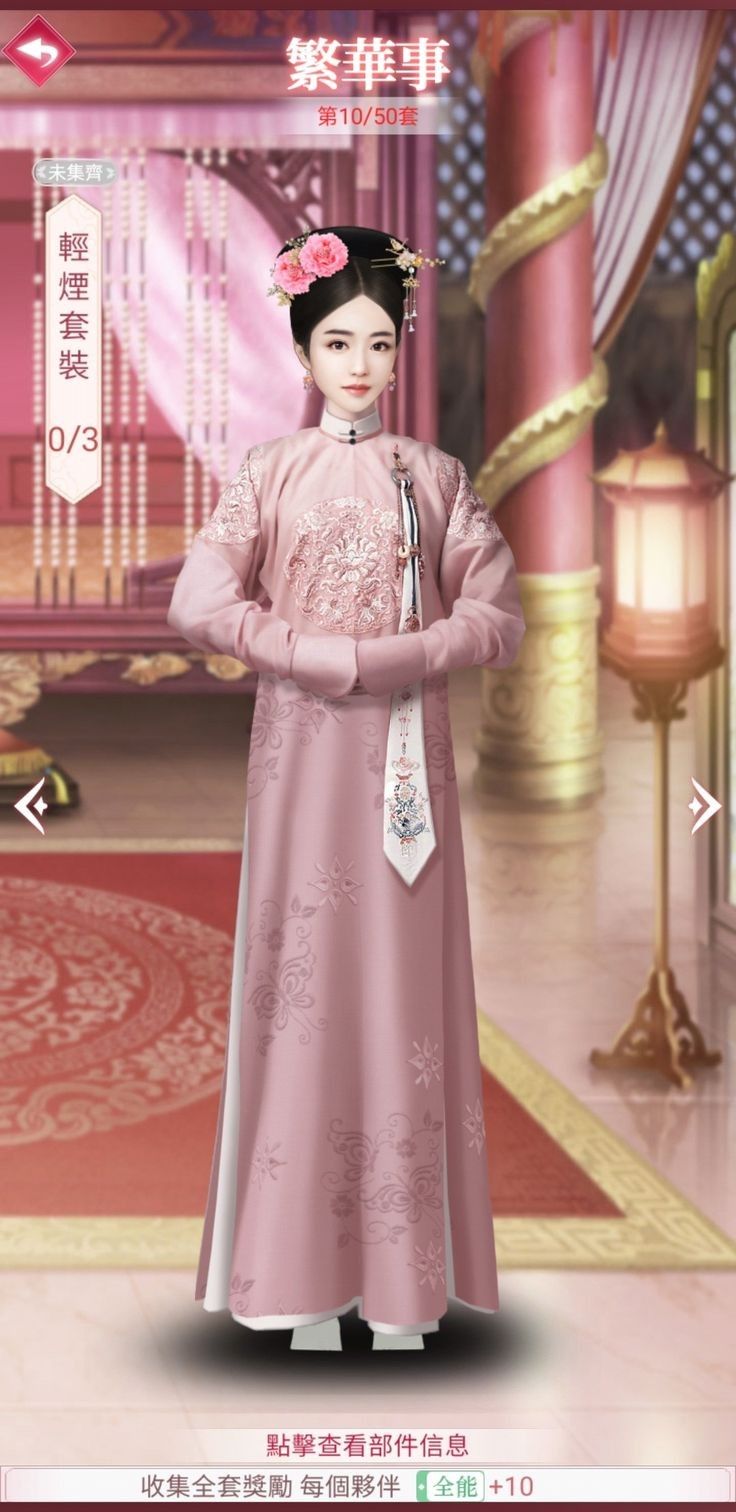Show the next outfit set
Viewport: 736px width, 1512px height.
704,804
